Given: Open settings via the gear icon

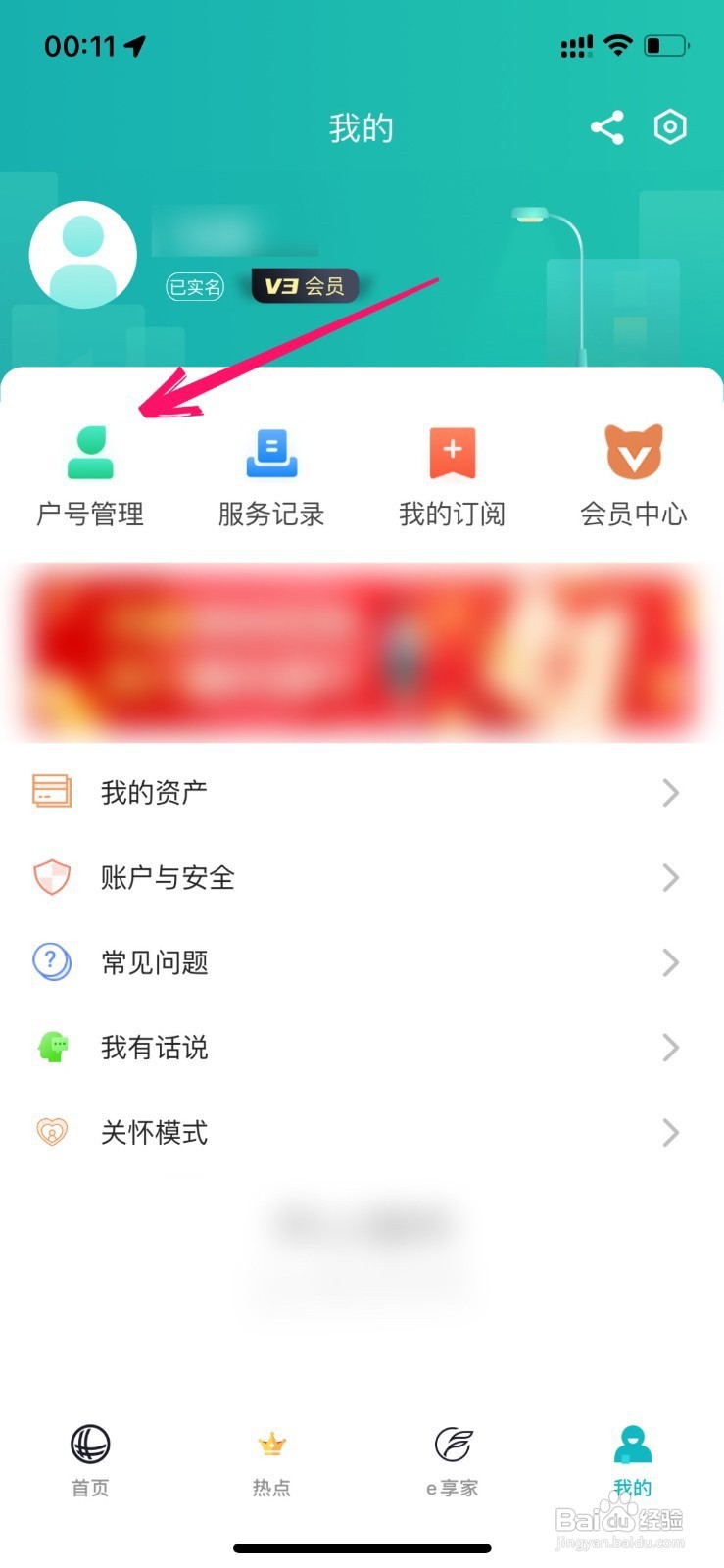Looking at the screenshot, I should 670,126.
